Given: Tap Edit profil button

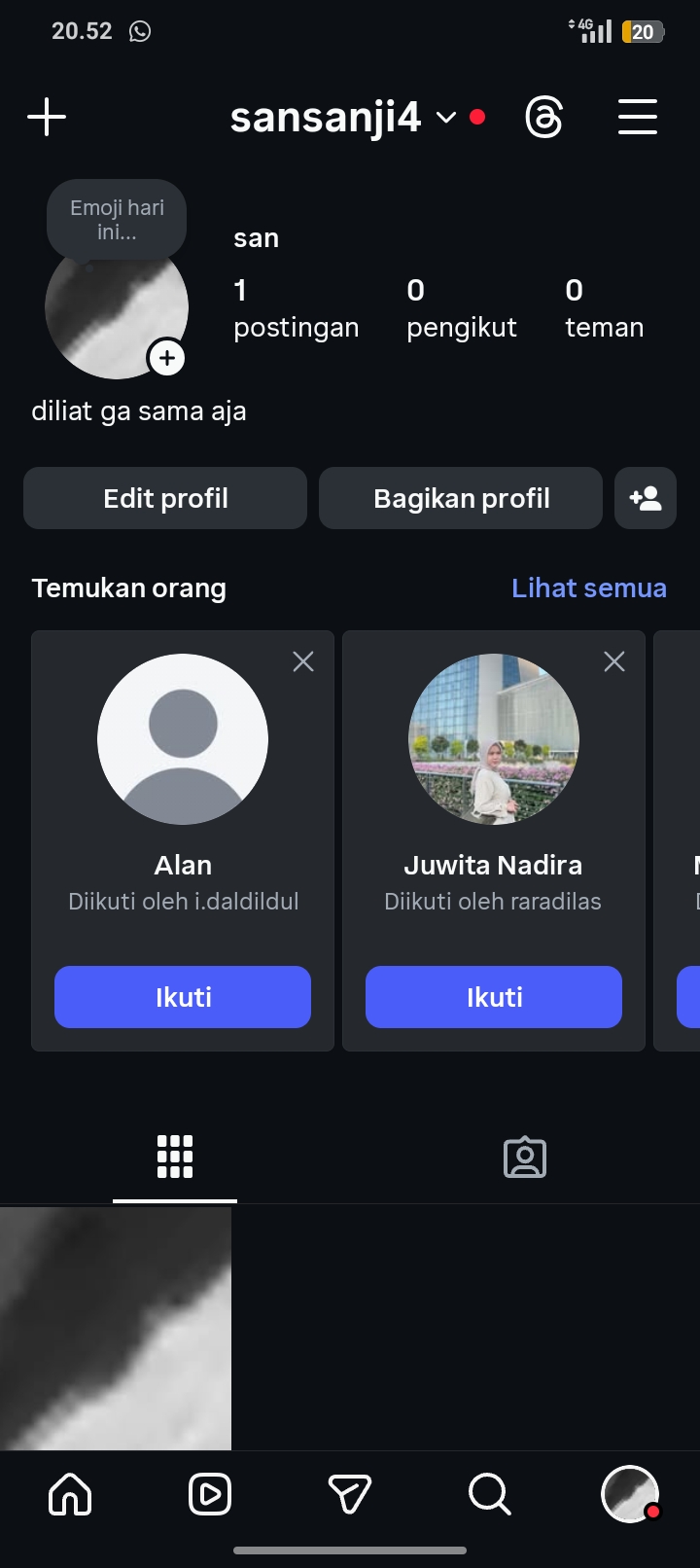Looking at the screenshot, I should pyautogui.click(x=165, y=498).
